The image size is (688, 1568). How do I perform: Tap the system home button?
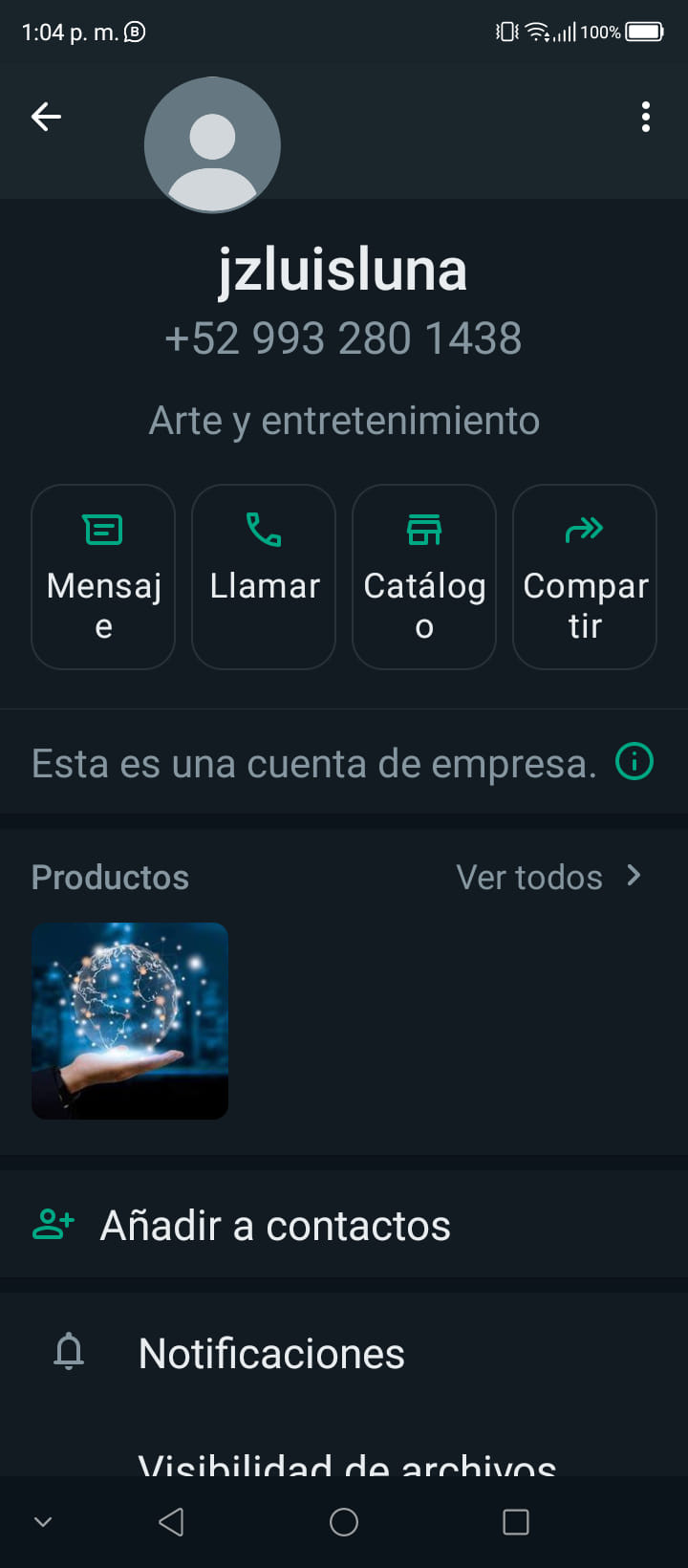coord(344,1522)
